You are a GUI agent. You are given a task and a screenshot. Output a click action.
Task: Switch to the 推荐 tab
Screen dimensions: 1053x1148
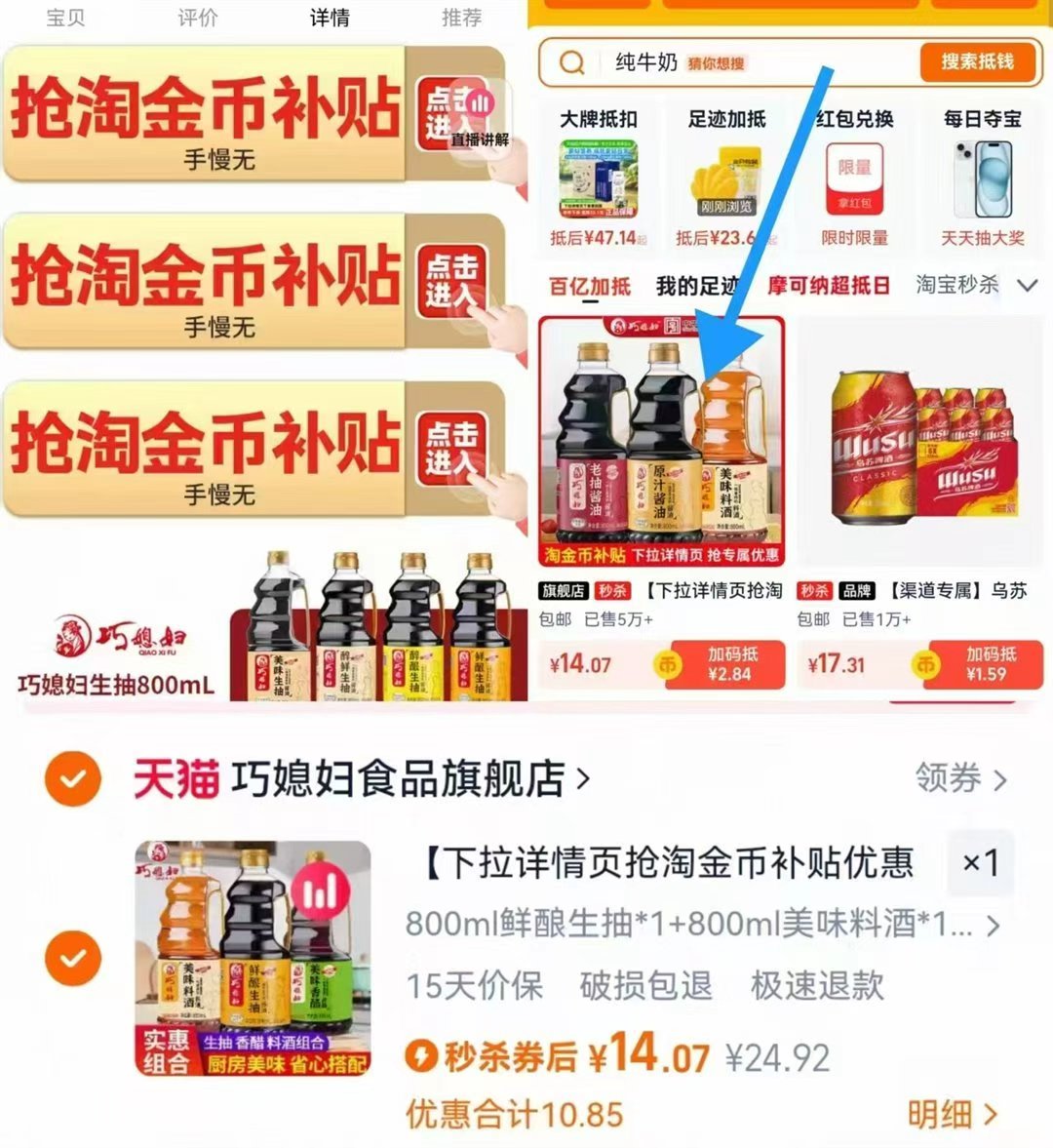[x=460, y=17]
